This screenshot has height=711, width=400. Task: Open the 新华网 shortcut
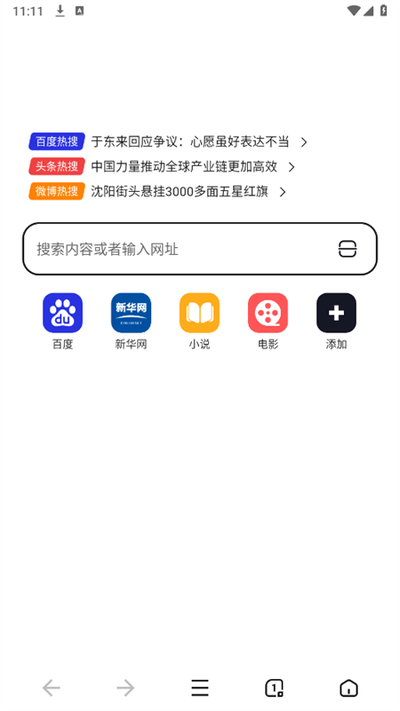click(131, 321)
